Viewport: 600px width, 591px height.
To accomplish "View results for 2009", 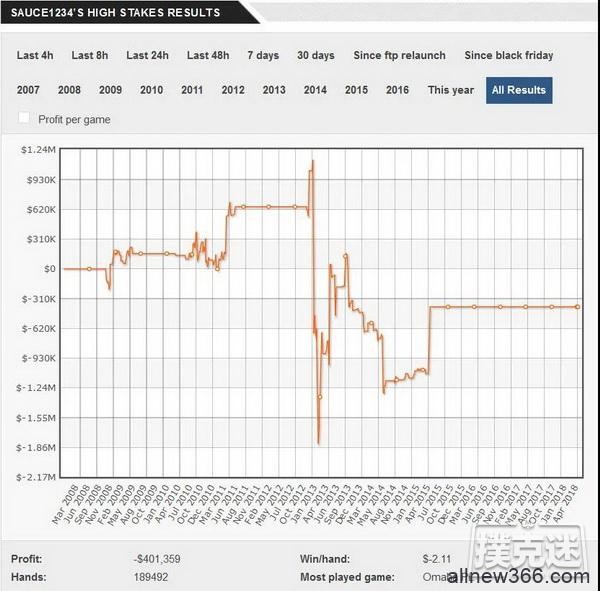I will point(110,90).
